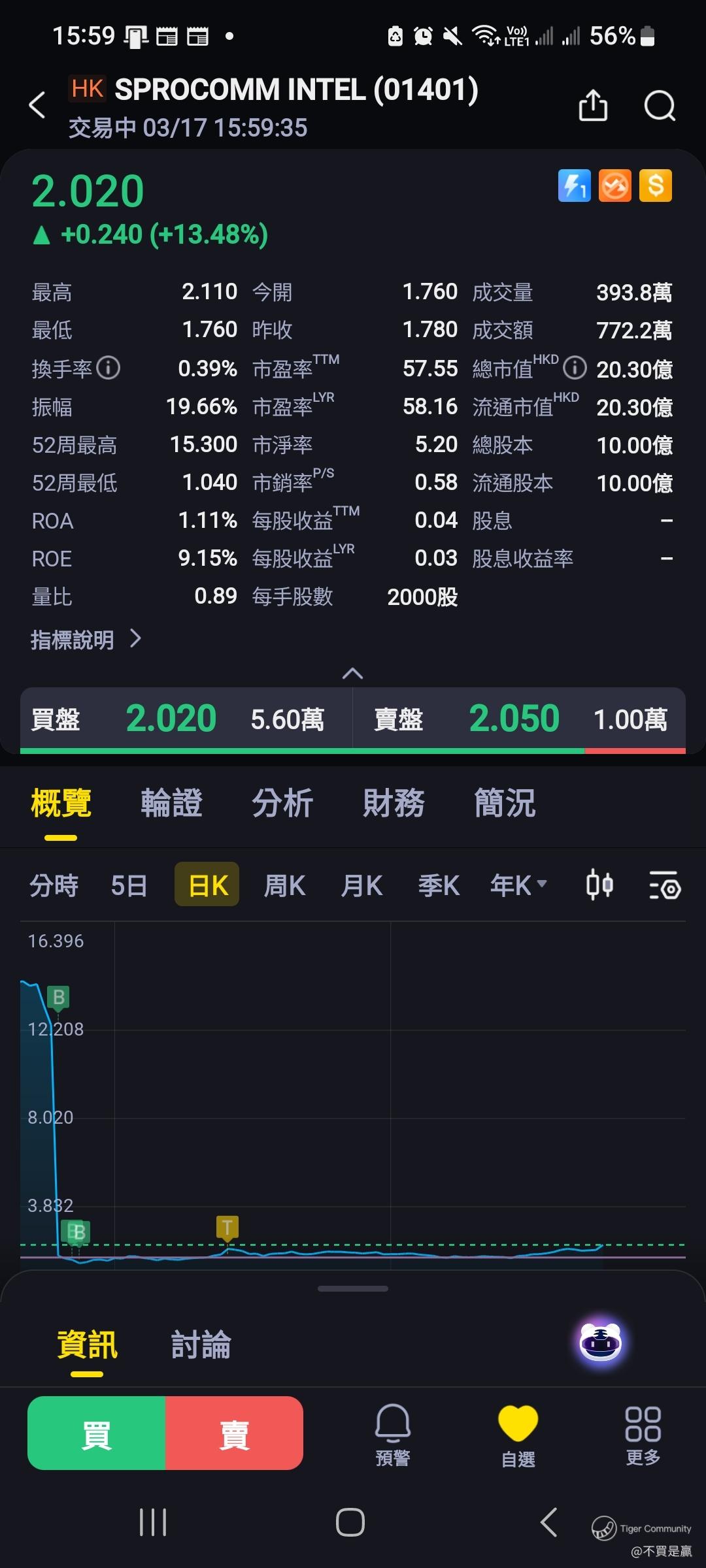Switch to the 分析 tab
706x1568 pixels.
[282, 803]
